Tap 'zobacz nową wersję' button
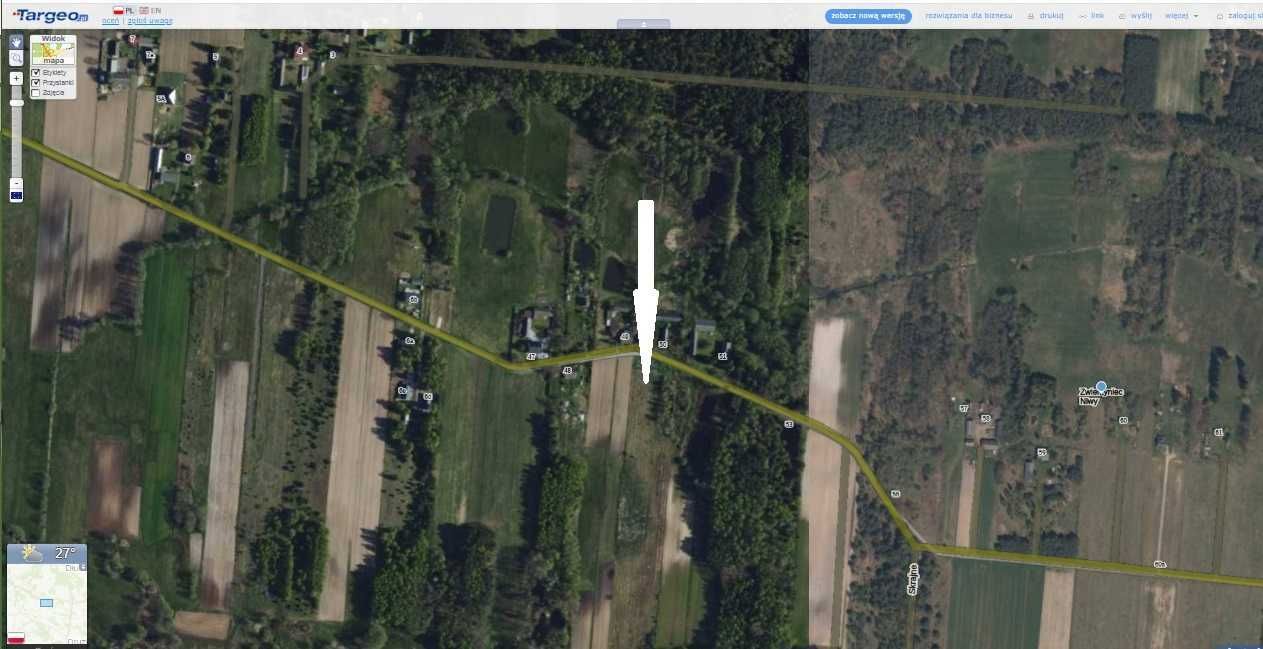The width and height of the screenshot is (1263, 649). (x=868, y=16)
